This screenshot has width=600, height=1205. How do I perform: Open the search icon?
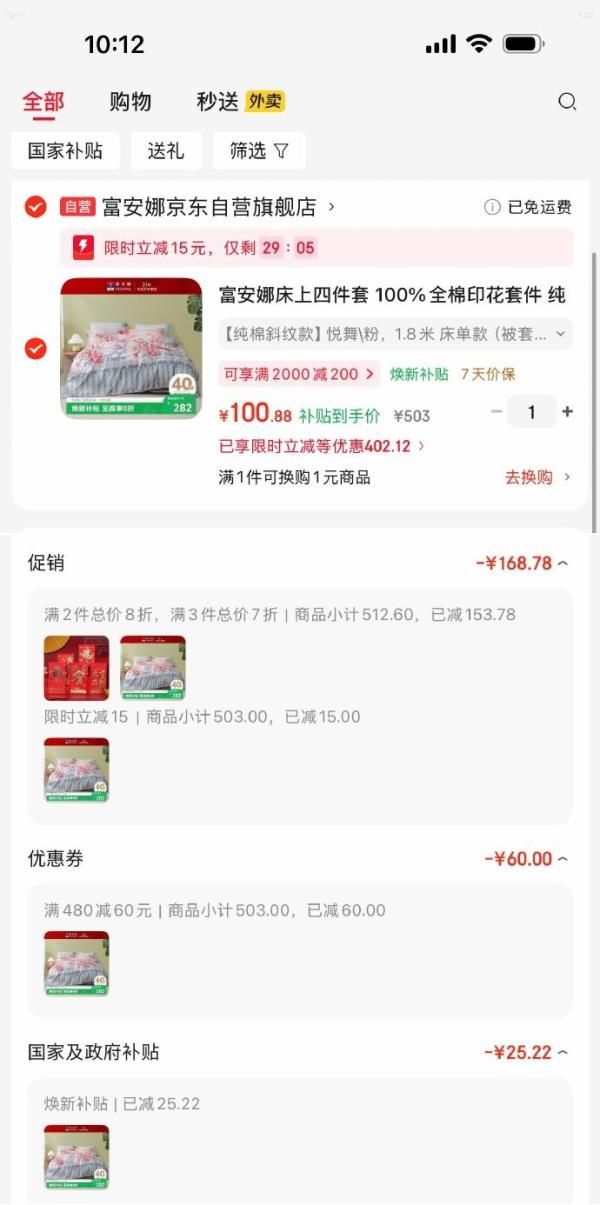pyautogui.click(x=567, y=101)
